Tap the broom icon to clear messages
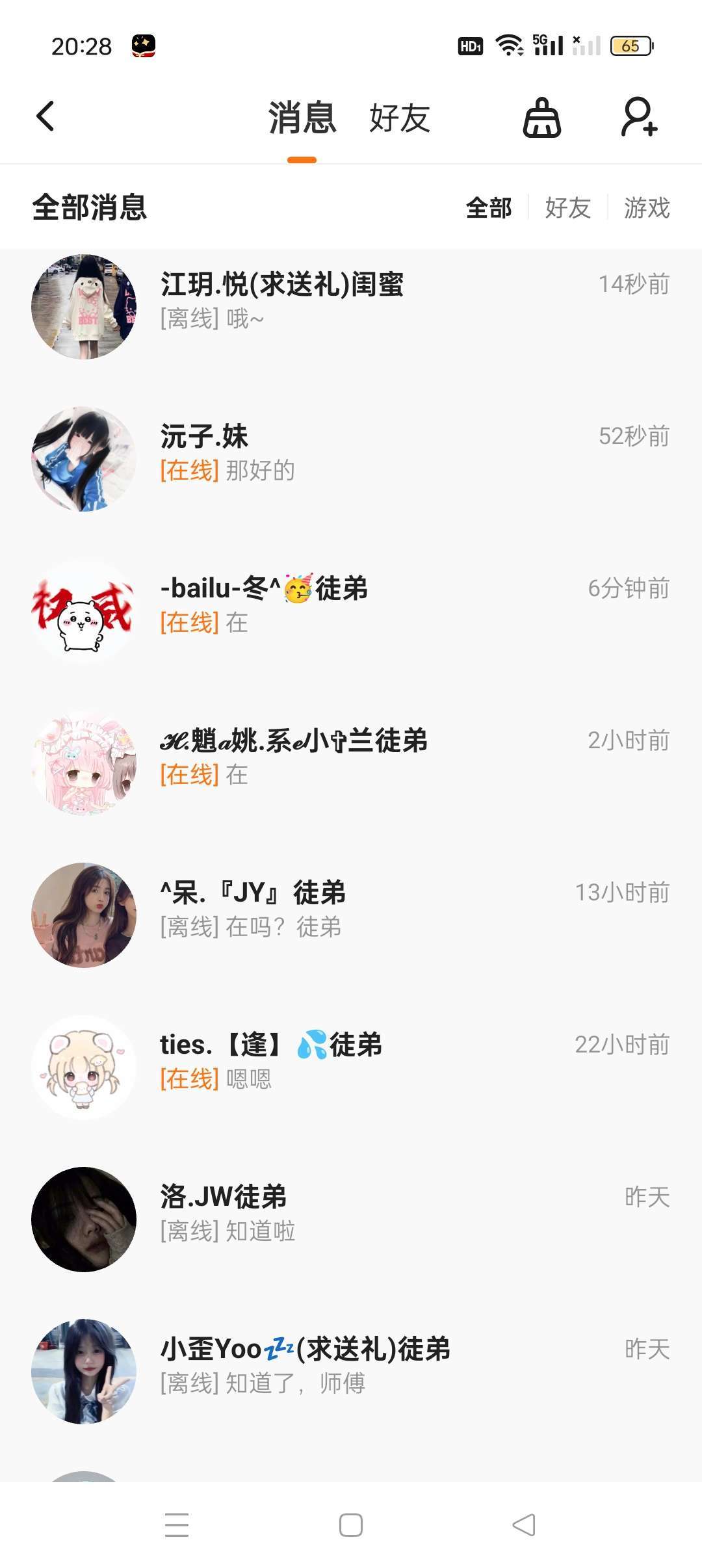Image resolution: width=702 pixels, height=1568 pixels. (542, 118)
